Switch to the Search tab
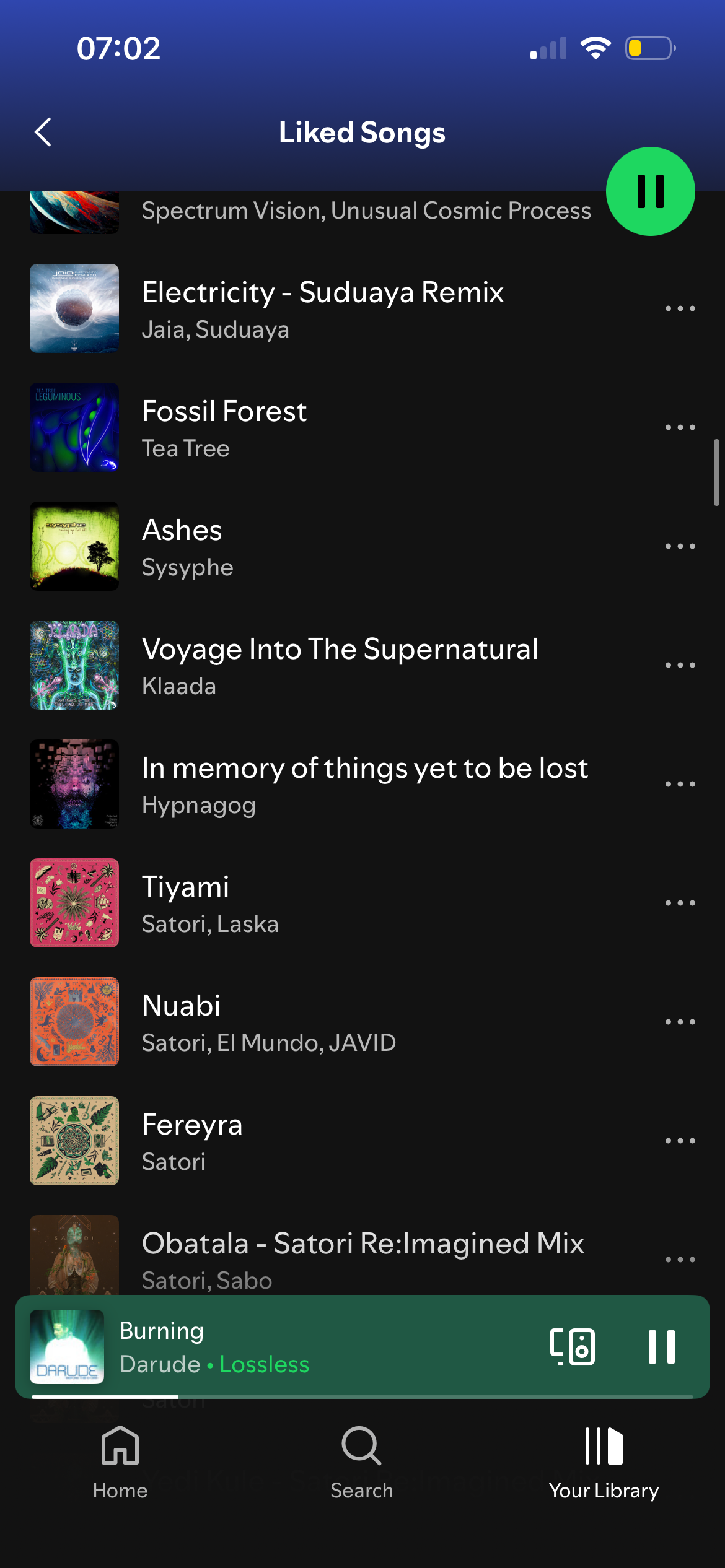Viewport: 725px width, 1568px height. coord(362,1463)
